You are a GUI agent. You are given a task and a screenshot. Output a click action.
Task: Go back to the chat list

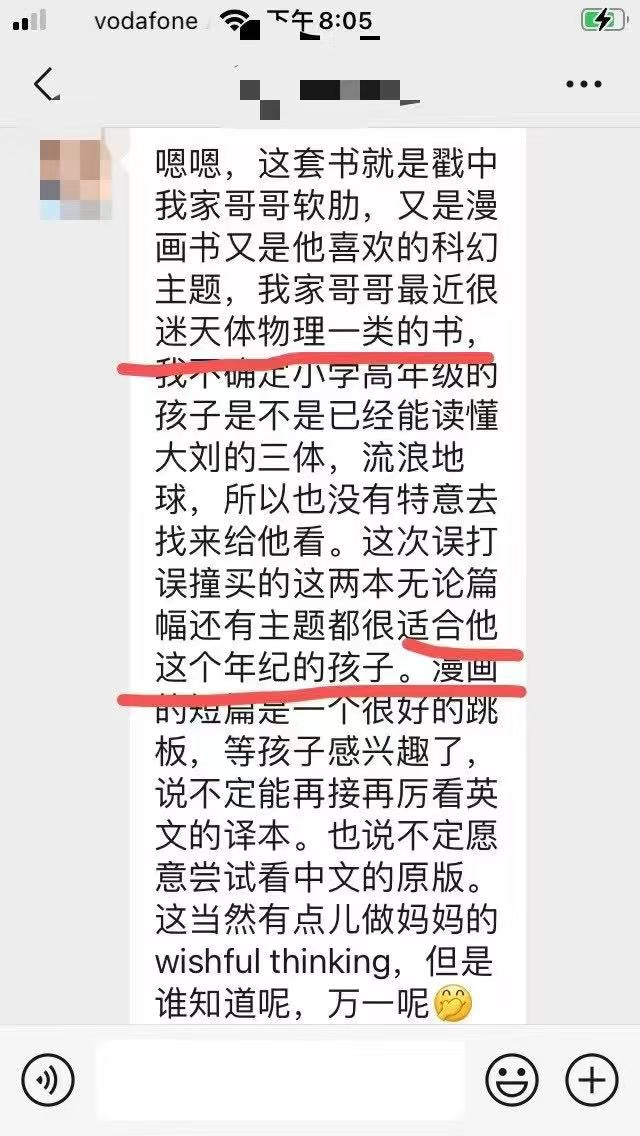tap(46, 85)
